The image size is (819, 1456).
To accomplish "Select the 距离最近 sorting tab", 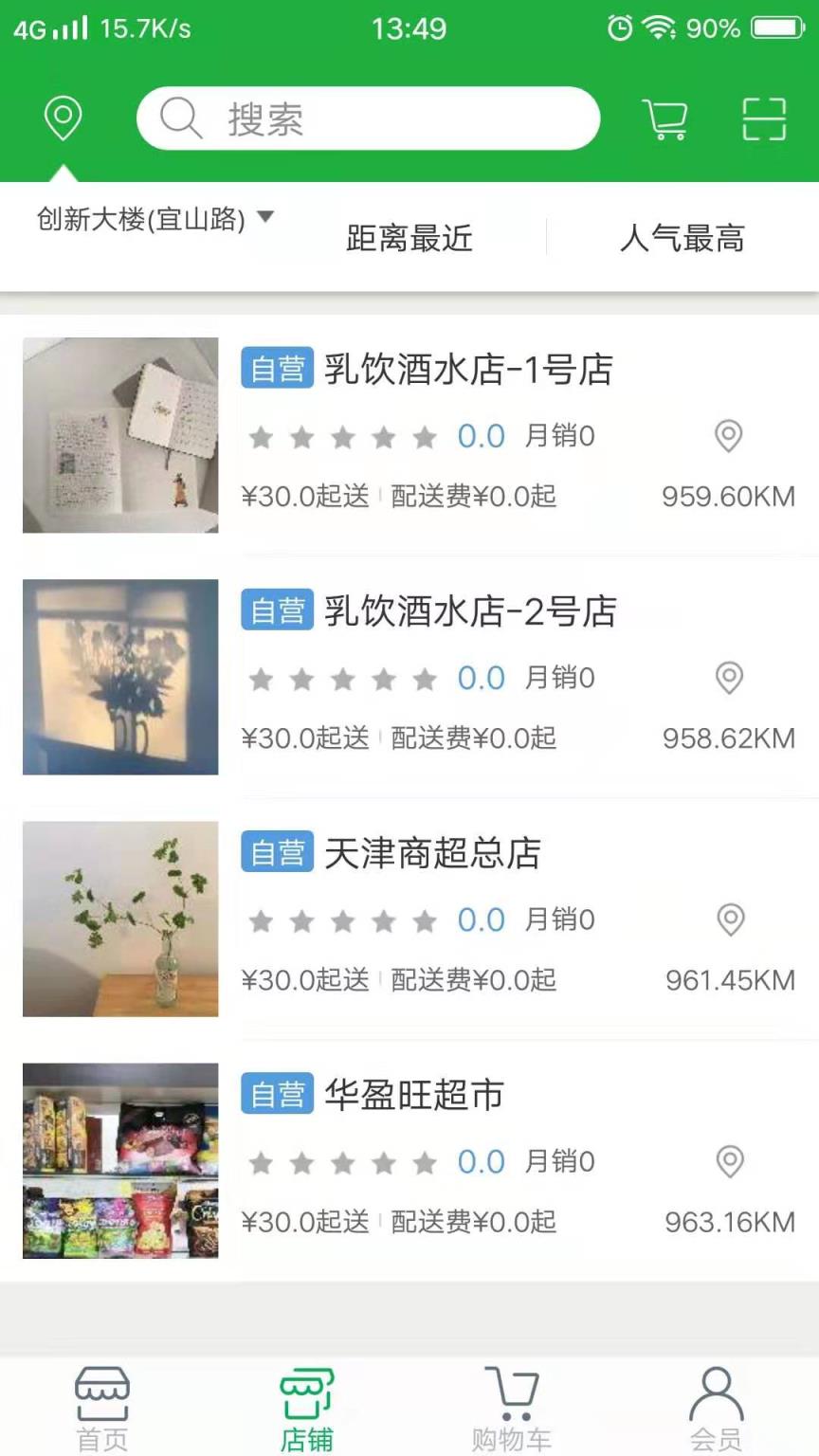I will (408, 238).
